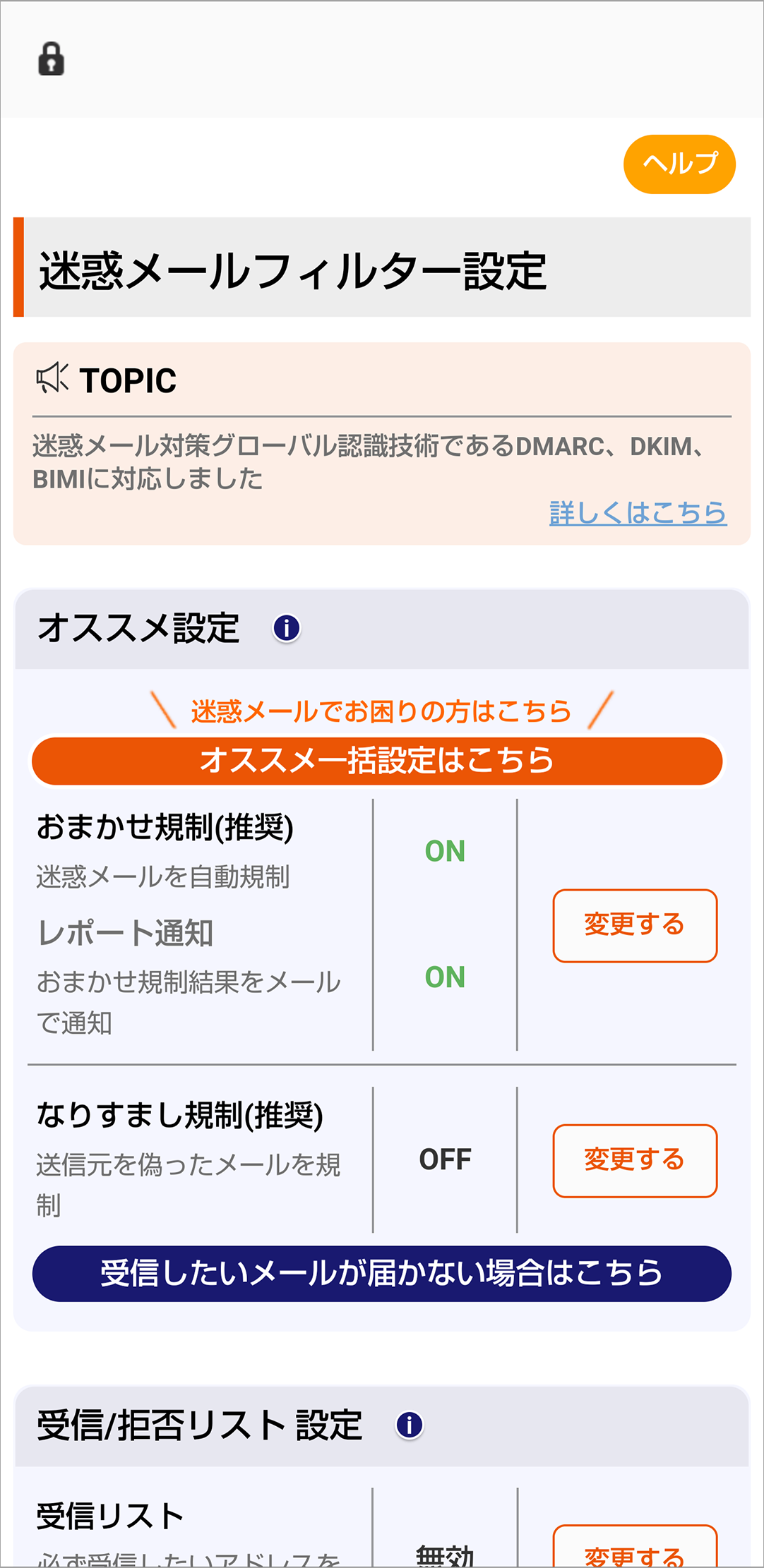Show info for オススメ設定
The height and width of the screenshot is (1568, 764).
coord(287,628)
